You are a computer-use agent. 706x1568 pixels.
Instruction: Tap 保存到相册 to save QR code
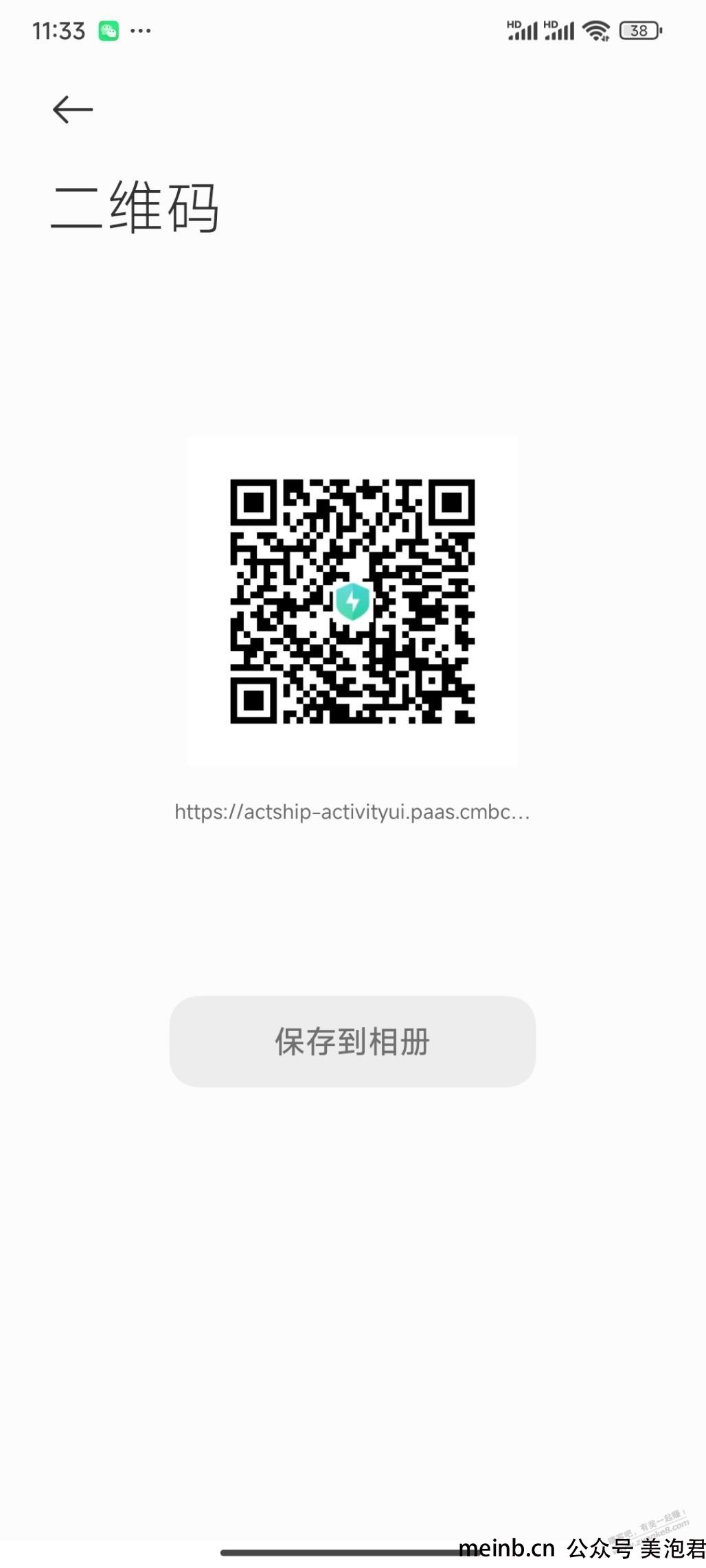click(x=352, y=1041)
